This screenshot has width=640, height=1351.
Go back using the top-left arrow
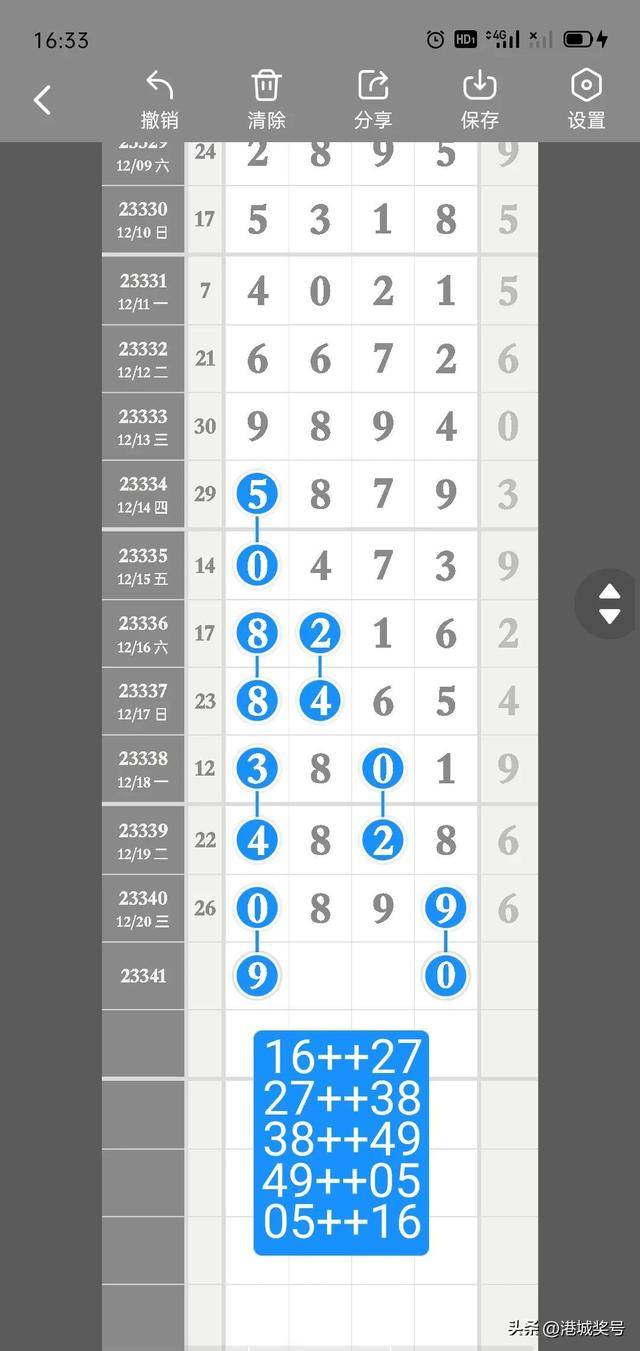click(x=42, y=100)
